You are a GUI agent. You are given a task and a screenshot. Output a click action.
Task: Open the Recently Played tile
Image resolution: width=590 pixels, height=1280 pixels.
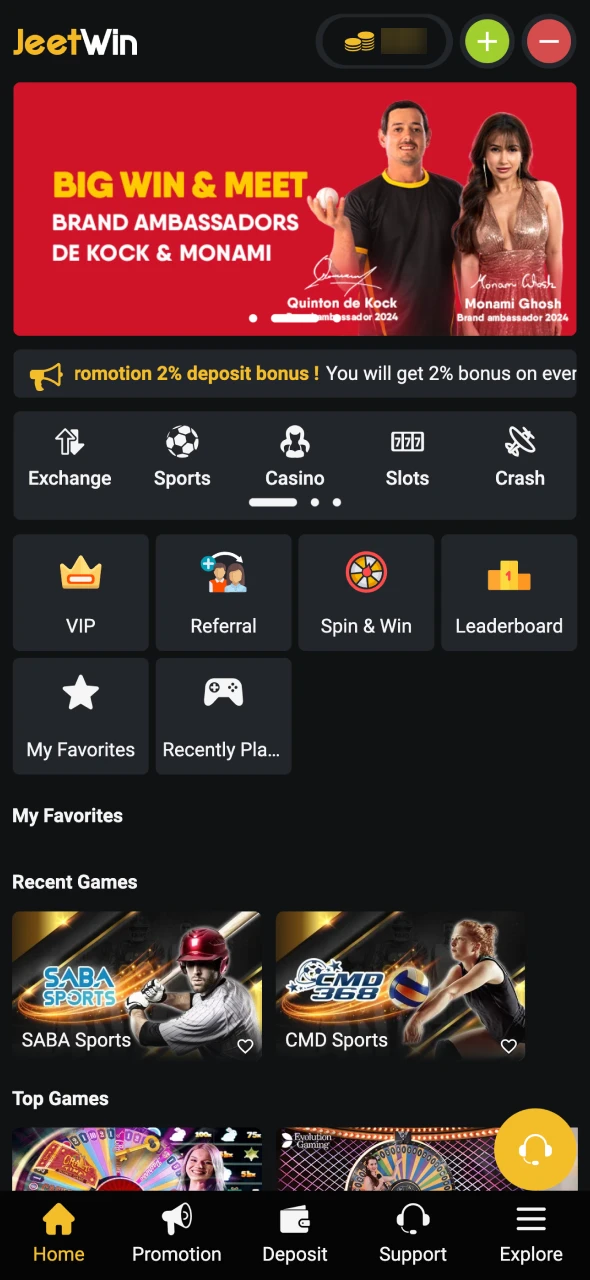[224, 716]
